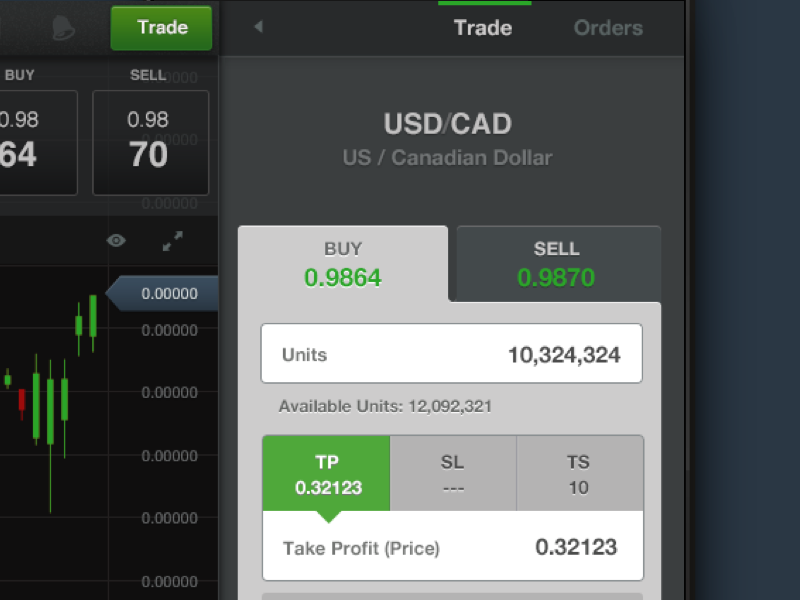Edit the Take Profit price field
Image resolution: width=800 pixels, height=600 pixels.
(x=452, y=547)
